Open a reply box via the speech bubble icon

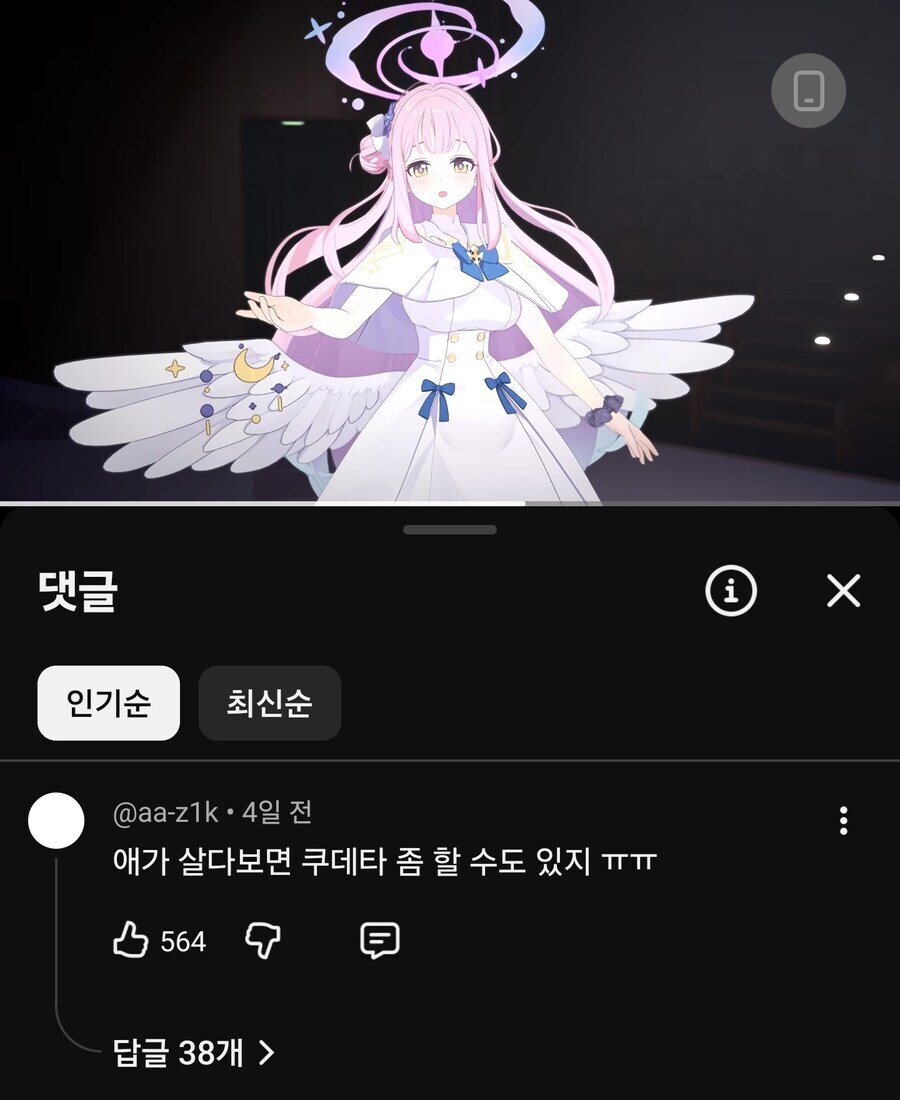[378, 940]
